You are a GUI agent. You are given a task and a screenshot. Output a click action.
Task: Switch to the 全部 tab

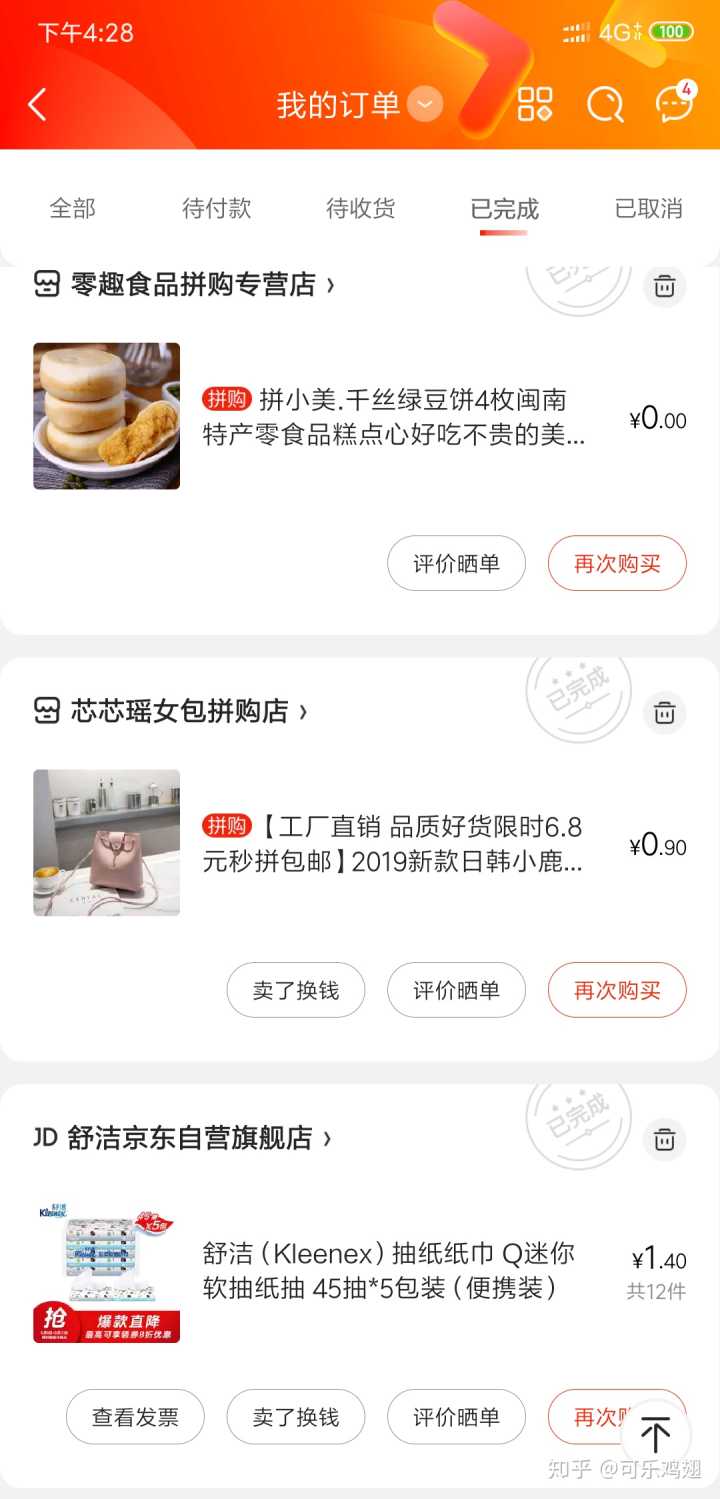[x=73, y=209]
